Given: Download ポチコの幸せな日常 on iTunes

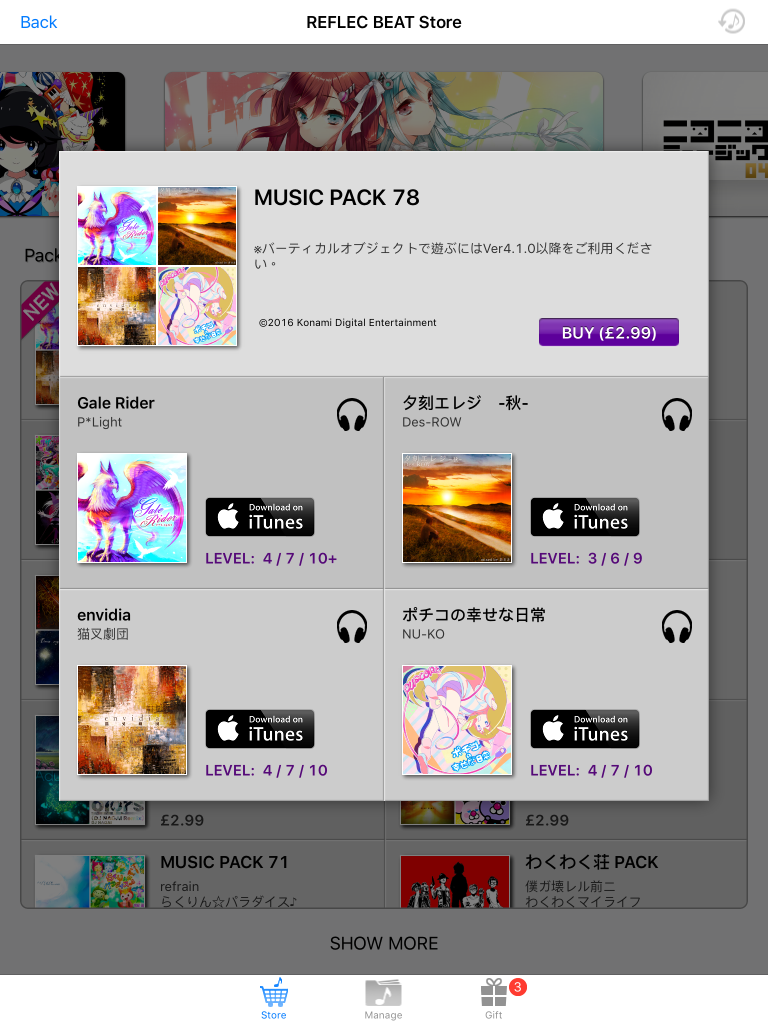Looking at the screenshot, I should pyautogui.click(x=585, y=729).
